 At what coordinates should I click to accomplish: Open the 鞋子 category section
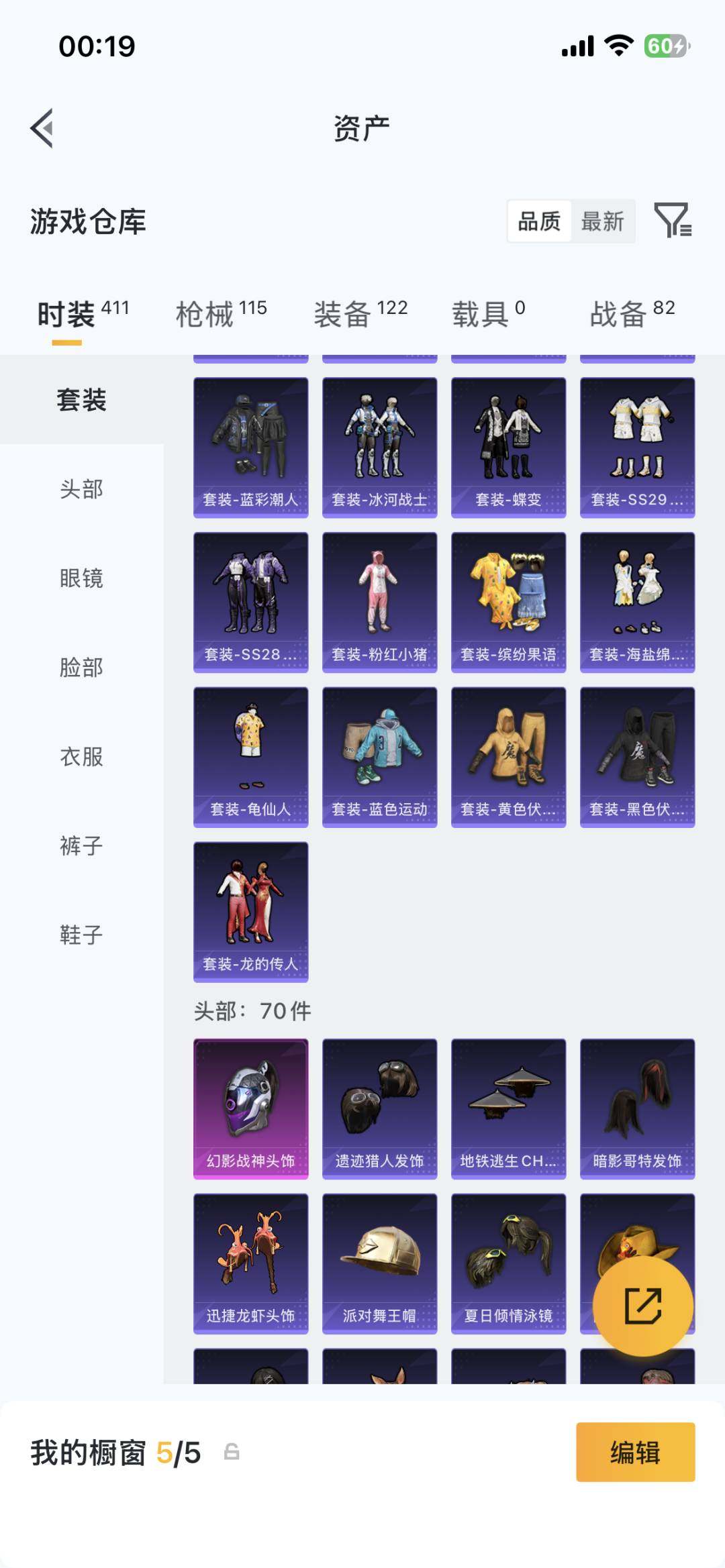click(81, 933)
